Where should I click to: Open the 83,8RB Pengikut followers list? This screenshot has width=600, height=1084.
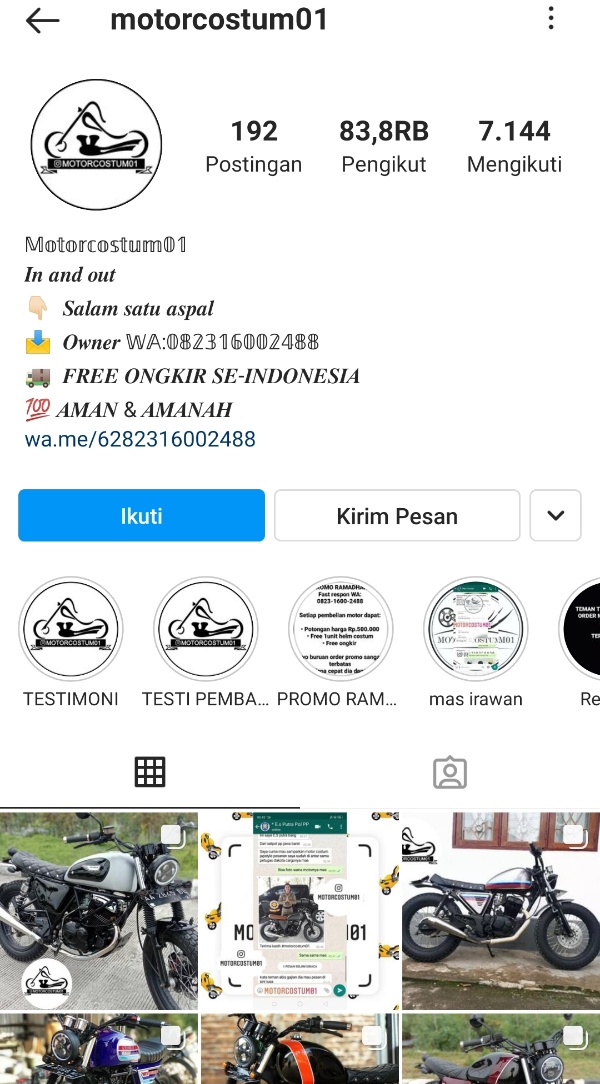coord(384,146)
